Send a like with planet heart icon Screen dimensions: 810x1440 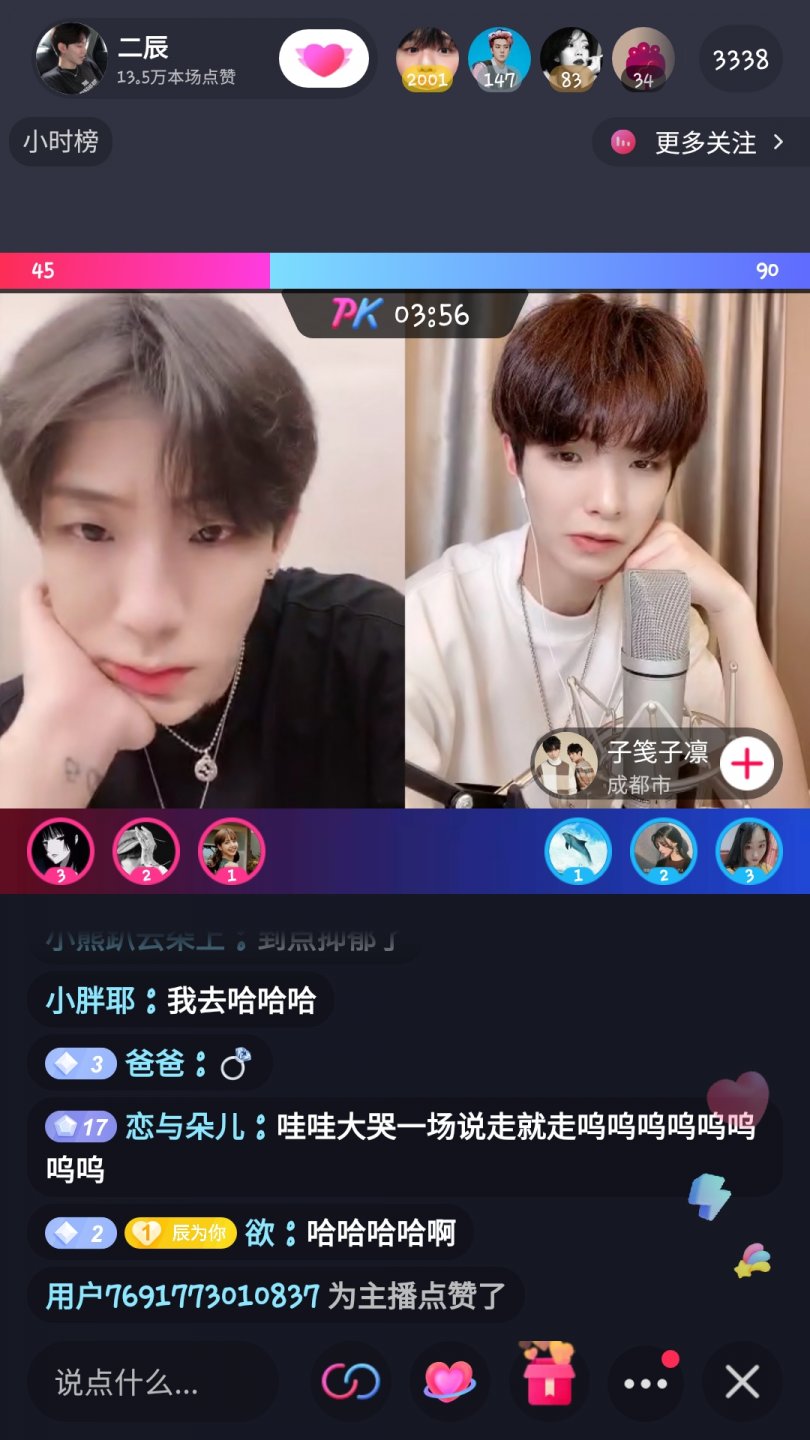(449, 1382)
